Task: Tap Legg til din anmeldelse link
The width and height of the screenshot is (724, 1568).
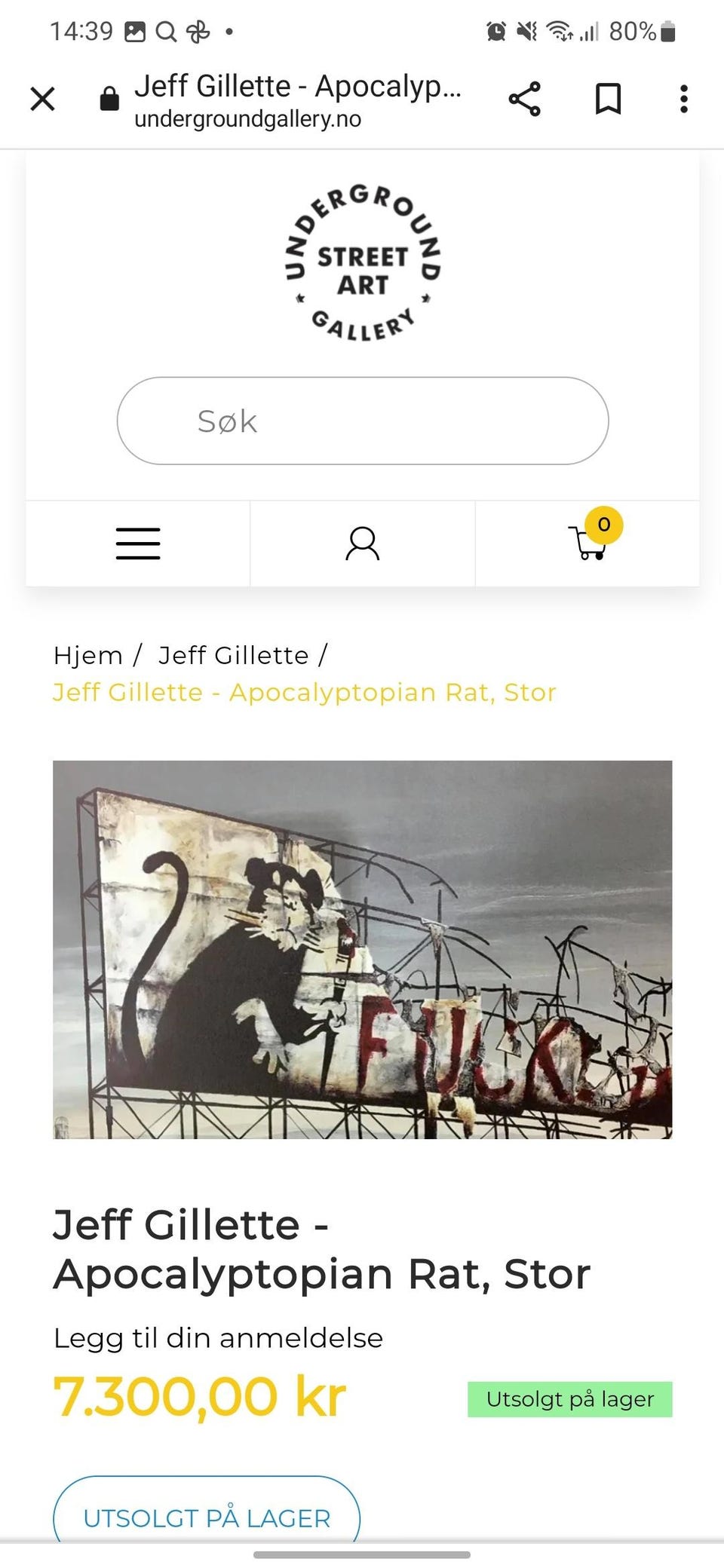Action: pyautogui.click(x=218, y=1338)
